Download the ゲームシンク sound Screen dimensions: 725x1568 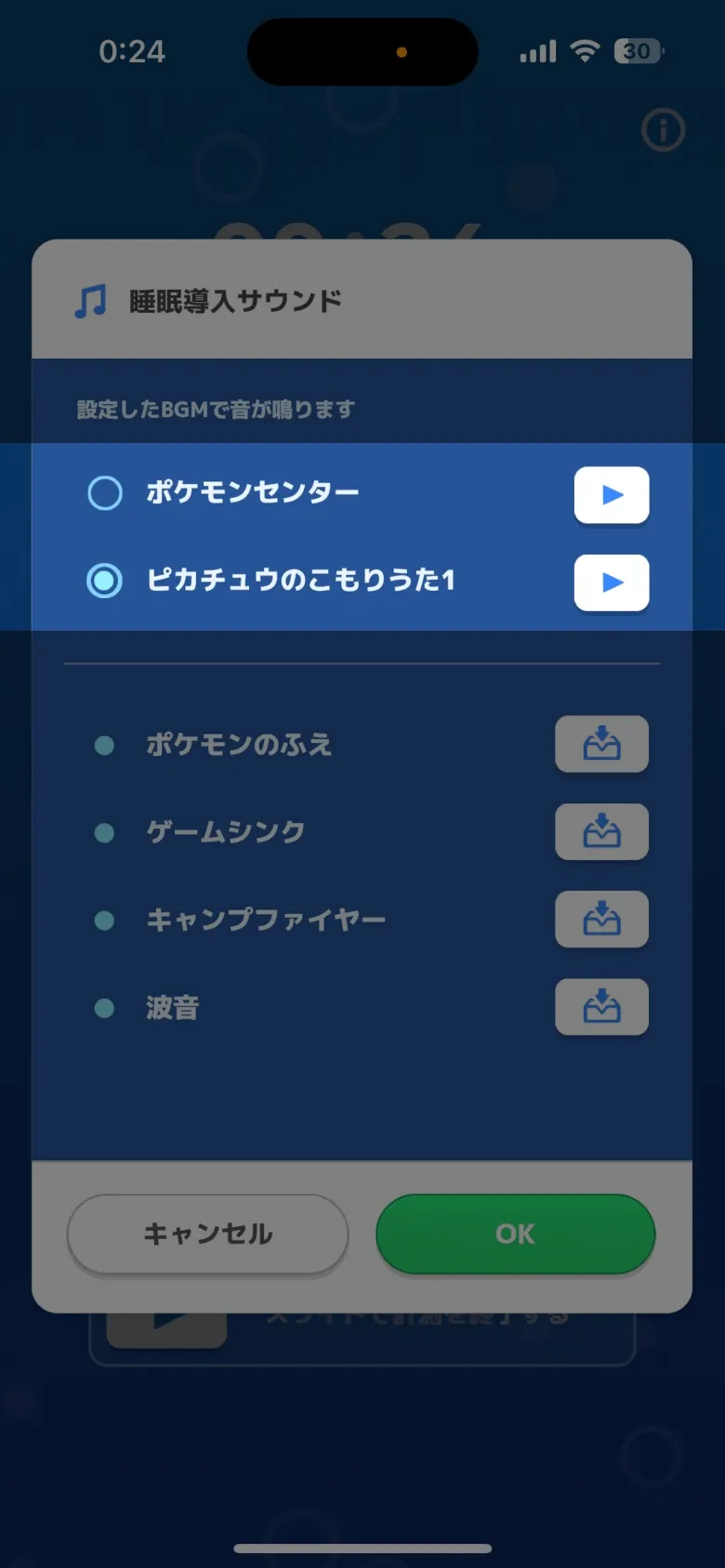pyautogui.click(x=600, y=831)
